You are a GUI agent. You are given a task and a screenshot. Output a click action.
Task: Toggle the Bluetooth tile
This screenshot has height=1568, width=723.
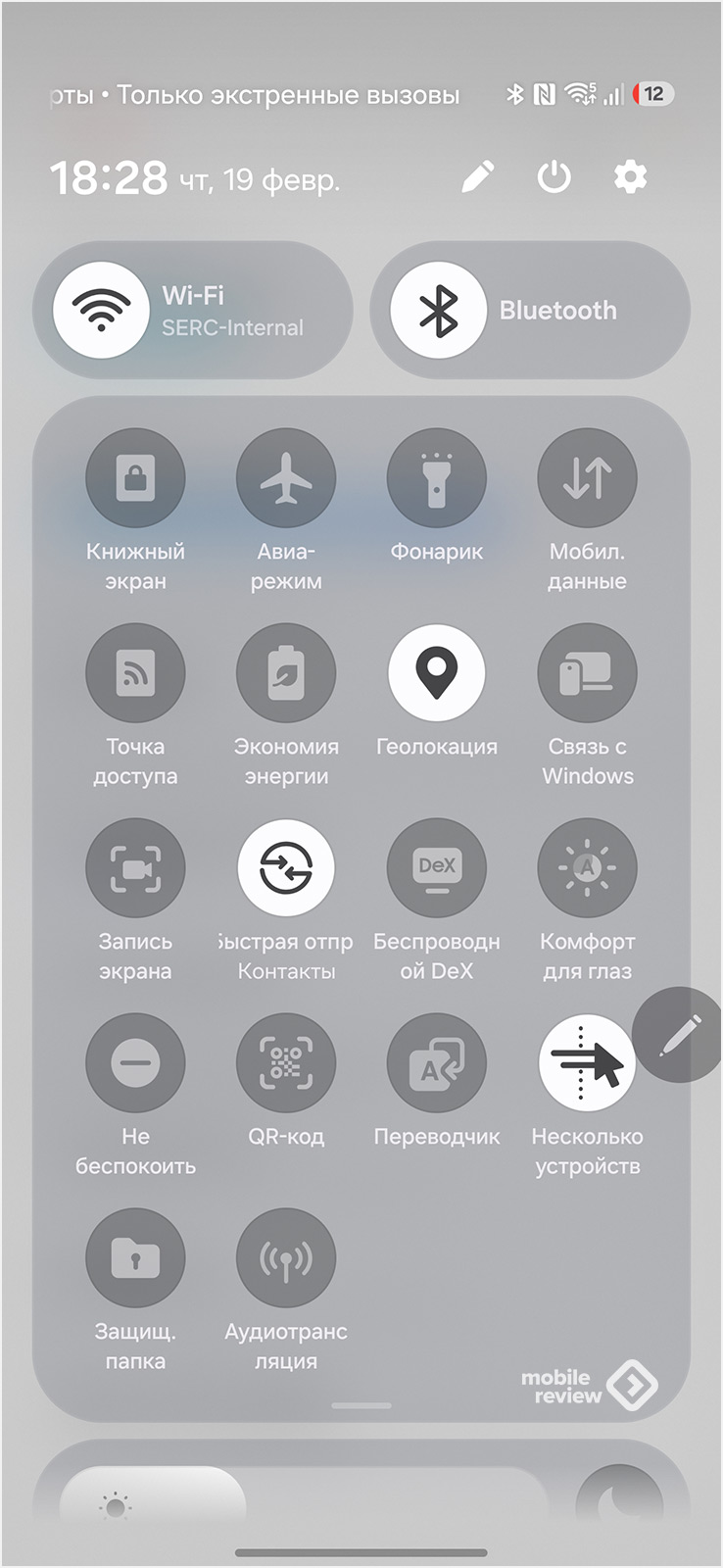(438, 310)
